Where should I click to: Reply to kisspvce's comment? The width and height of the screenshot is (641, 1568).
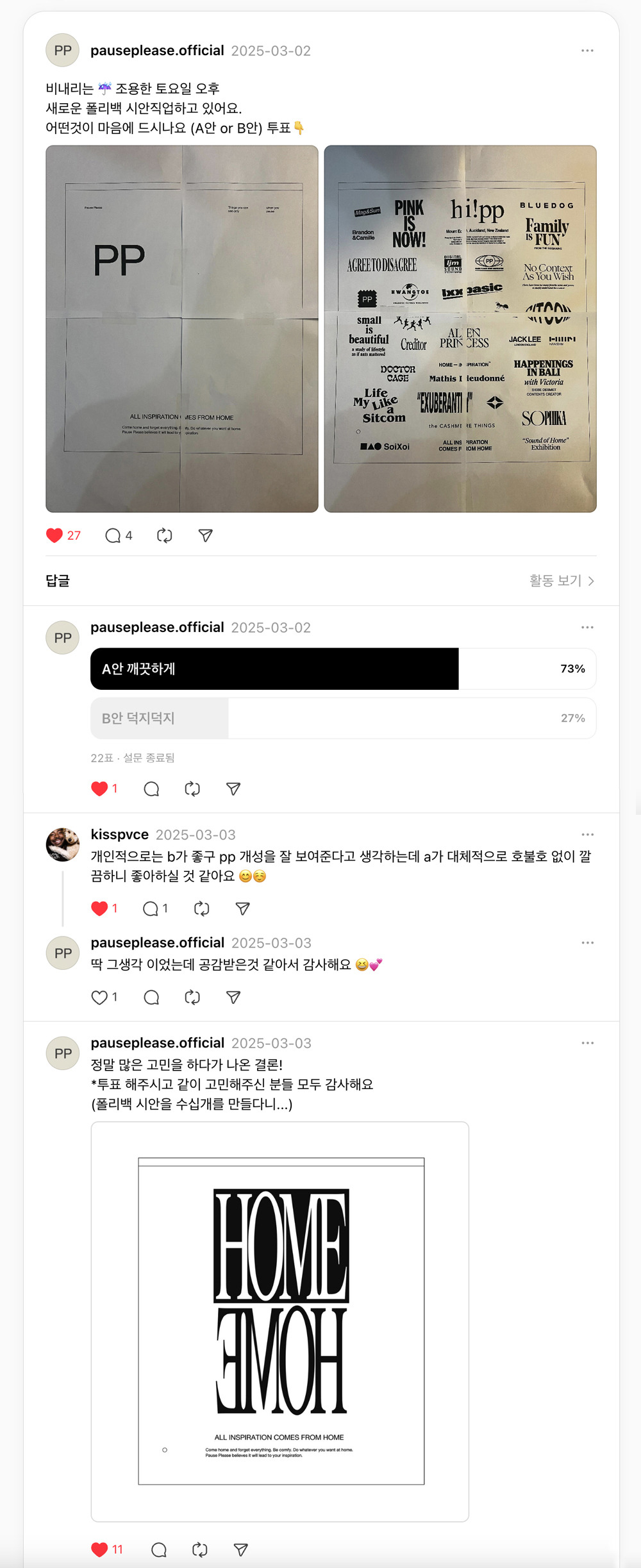pyautogui.click(x=151, y=908)
